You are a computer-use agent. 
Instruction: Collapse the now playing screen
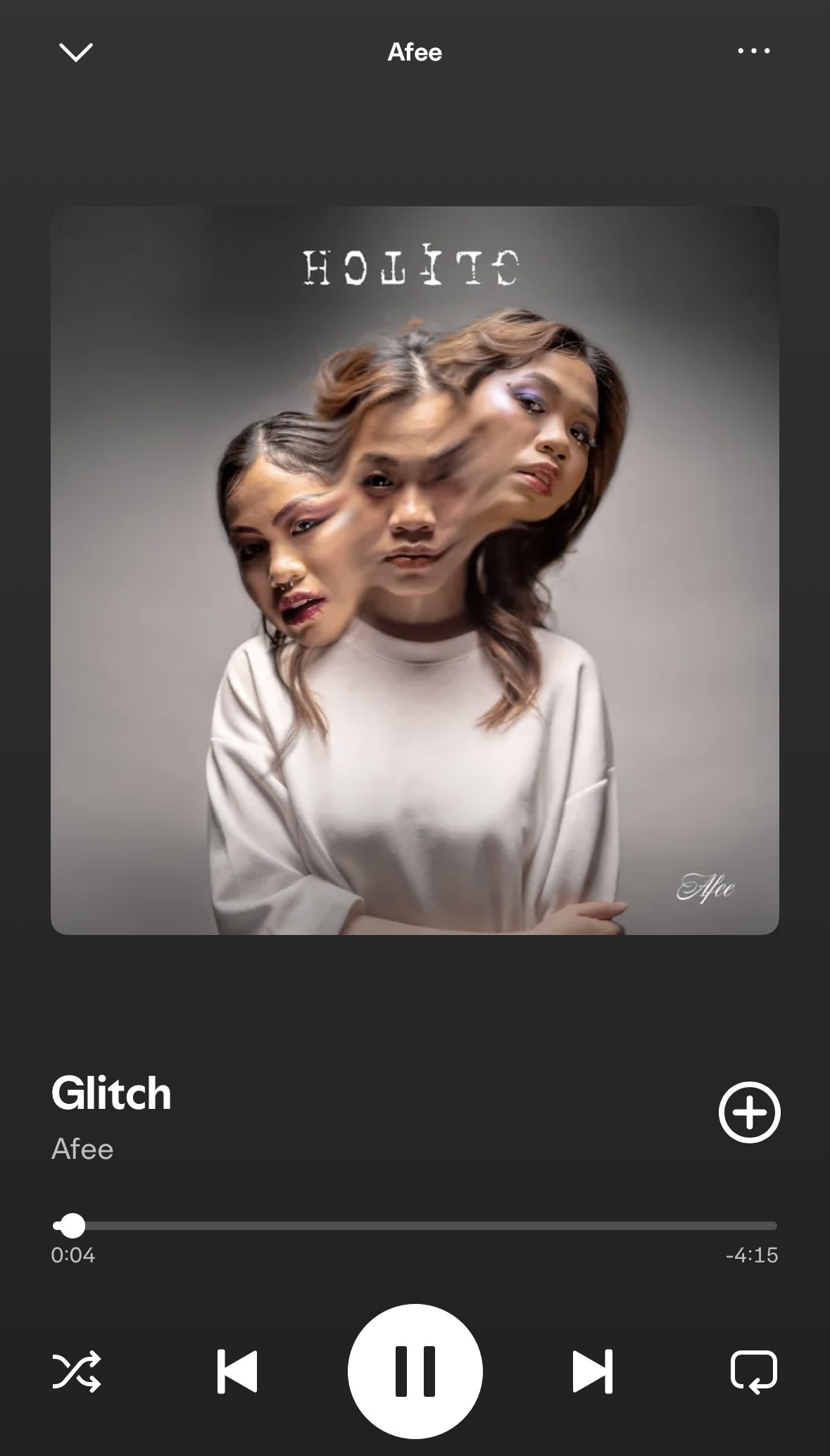(76, 52)
